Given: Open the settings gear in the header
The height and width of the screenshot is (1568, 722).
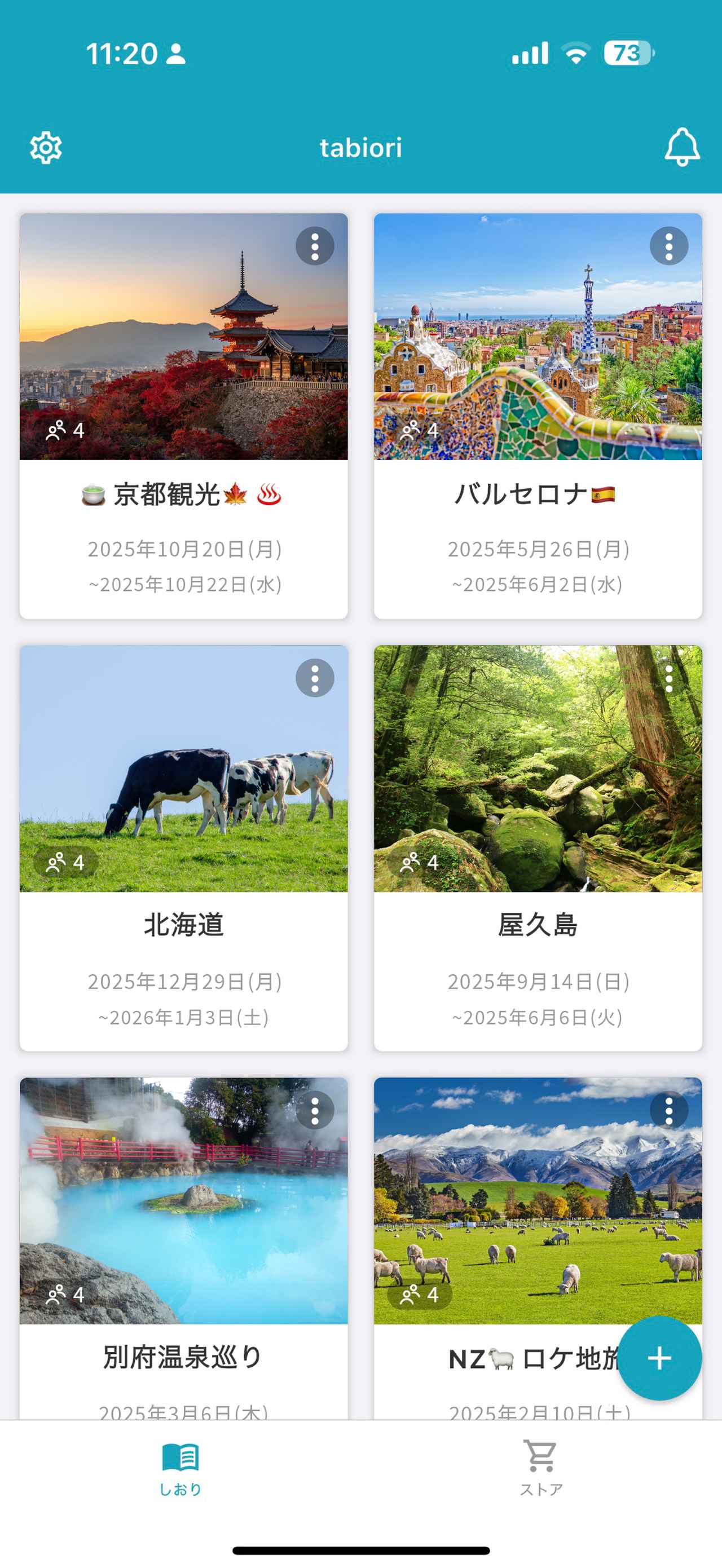Looking at the screenshot, I should pos(46,147).
